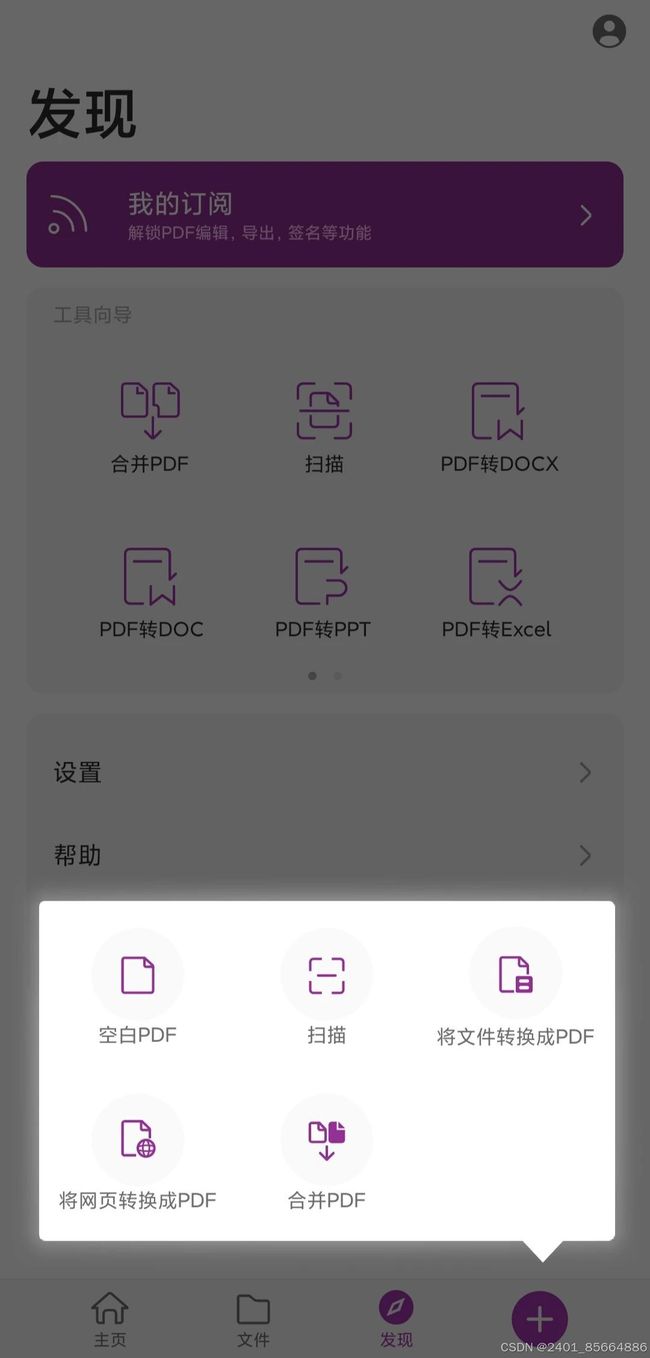Tap 扫描 in the popup menu
Screen dimensions: 650x1358
[326, 988]
